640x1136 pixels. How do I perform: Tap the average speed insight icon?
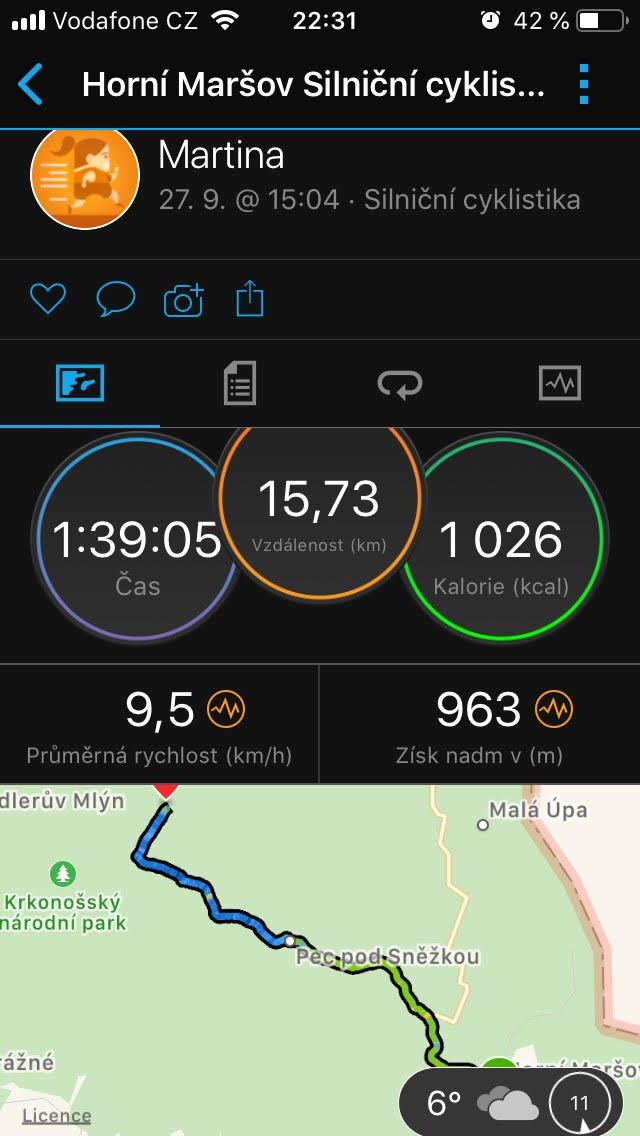click(226, 710)
